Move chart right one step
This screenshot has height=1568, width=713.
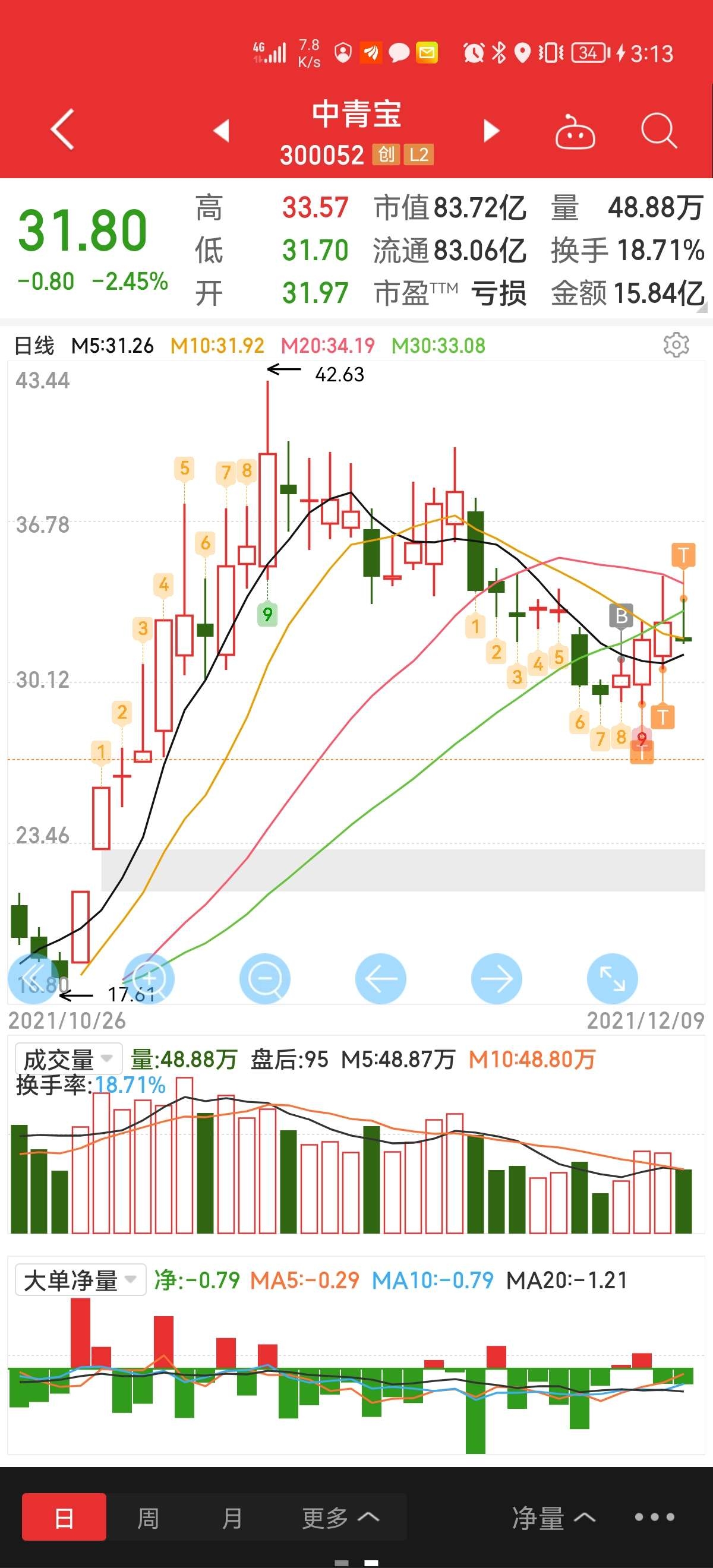tap(496, 978)
